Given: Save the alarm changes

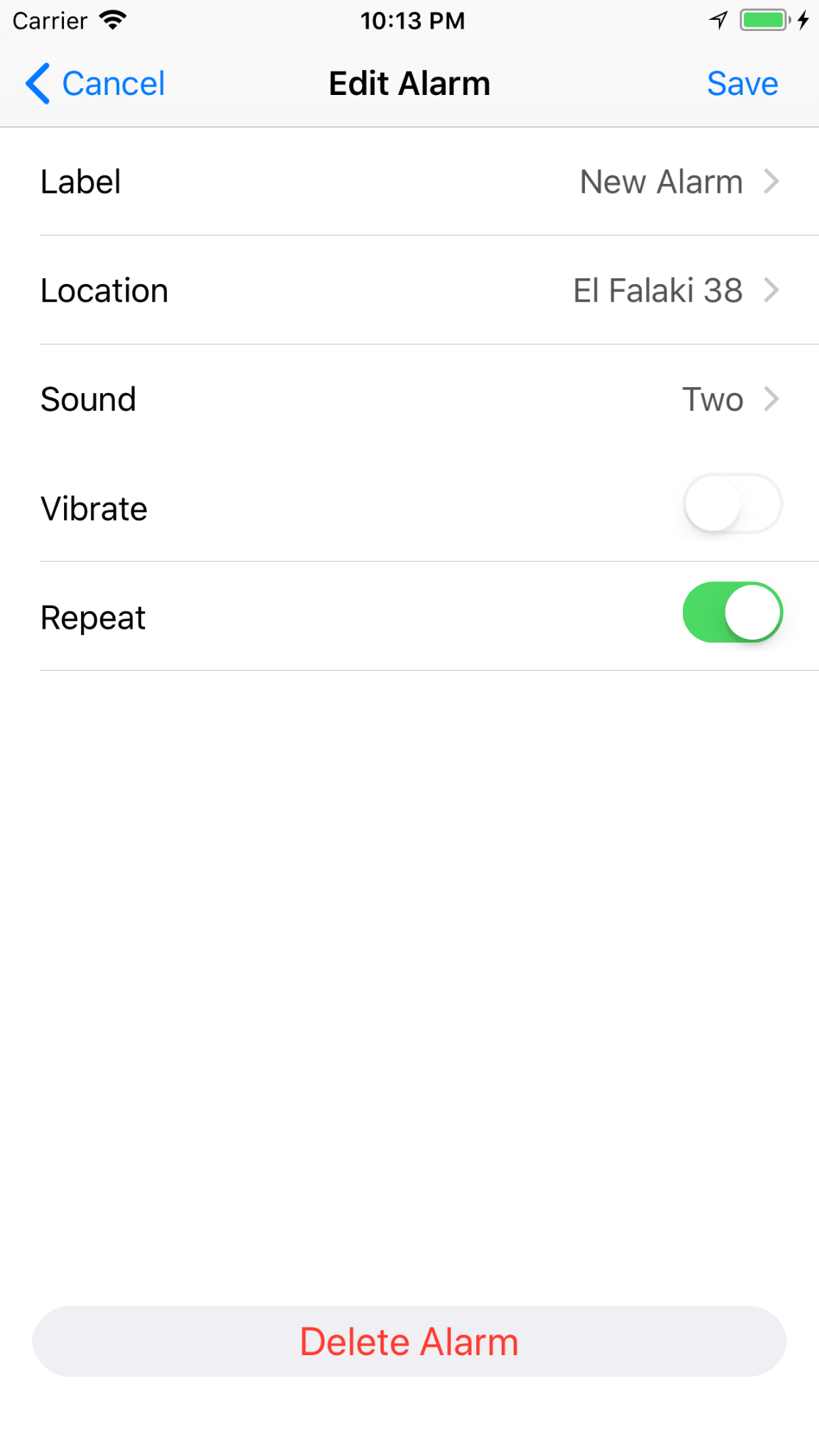Looking at the screenshot, I should 742,83.
